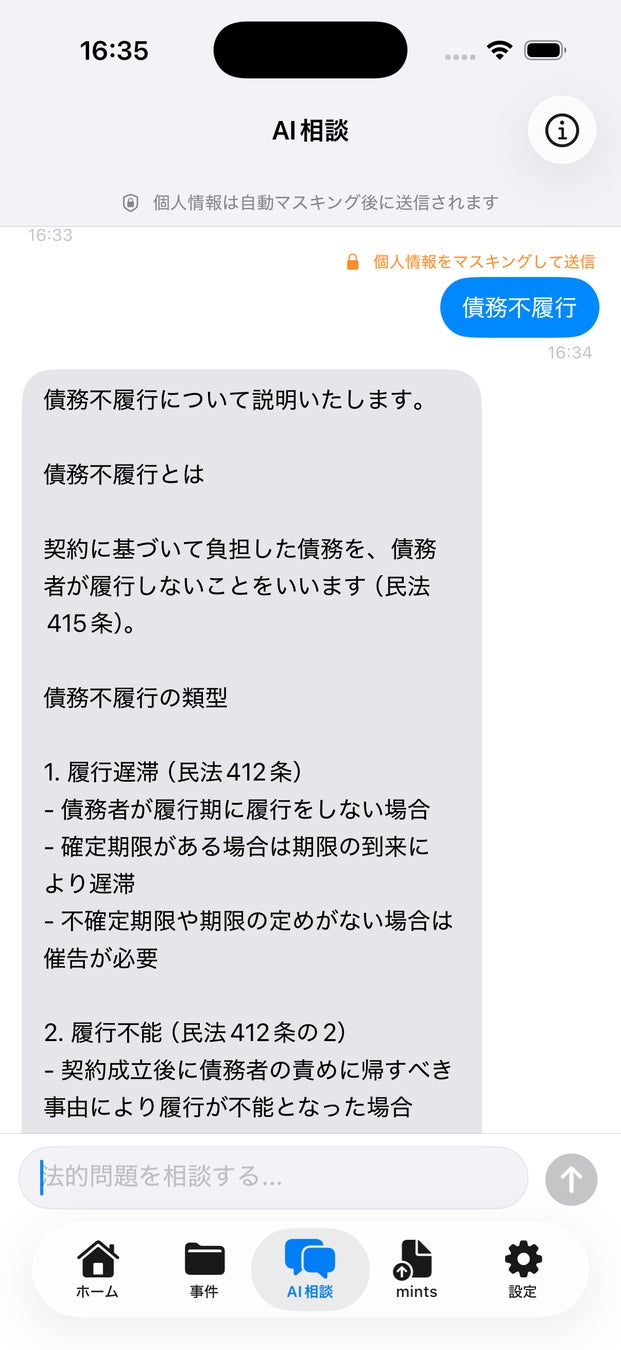Switch to the ホーム tab

coord(97,1269)
